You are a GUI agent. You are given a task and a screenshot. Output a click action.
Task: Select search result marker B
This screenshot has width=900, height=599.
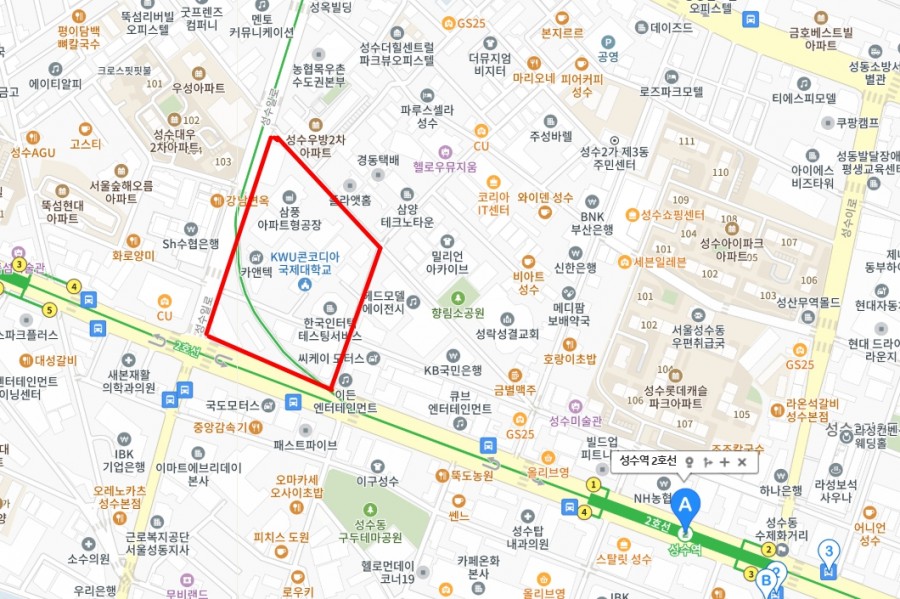(767, 579)
